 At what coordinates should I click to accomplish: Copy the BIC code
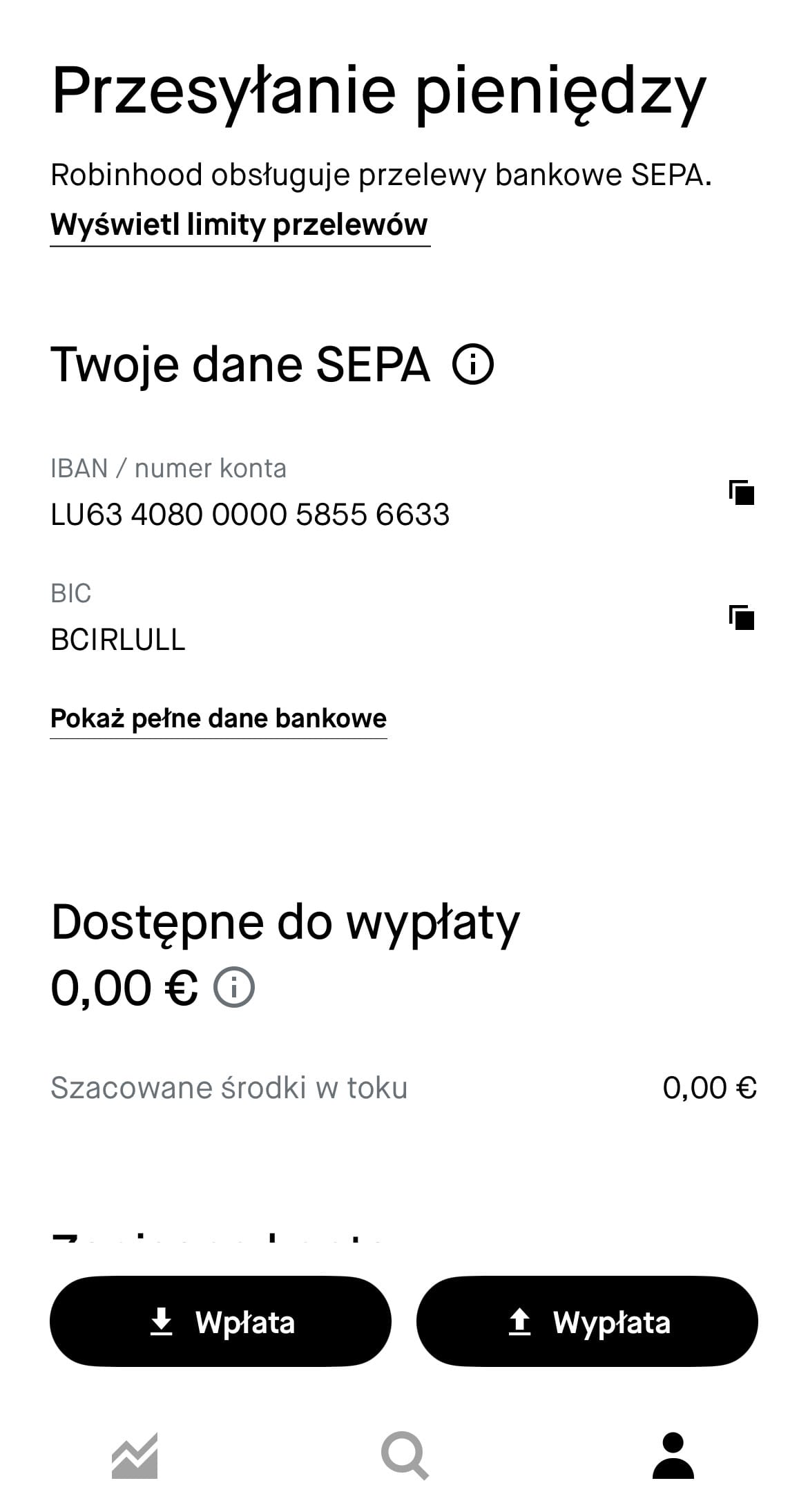742,618
